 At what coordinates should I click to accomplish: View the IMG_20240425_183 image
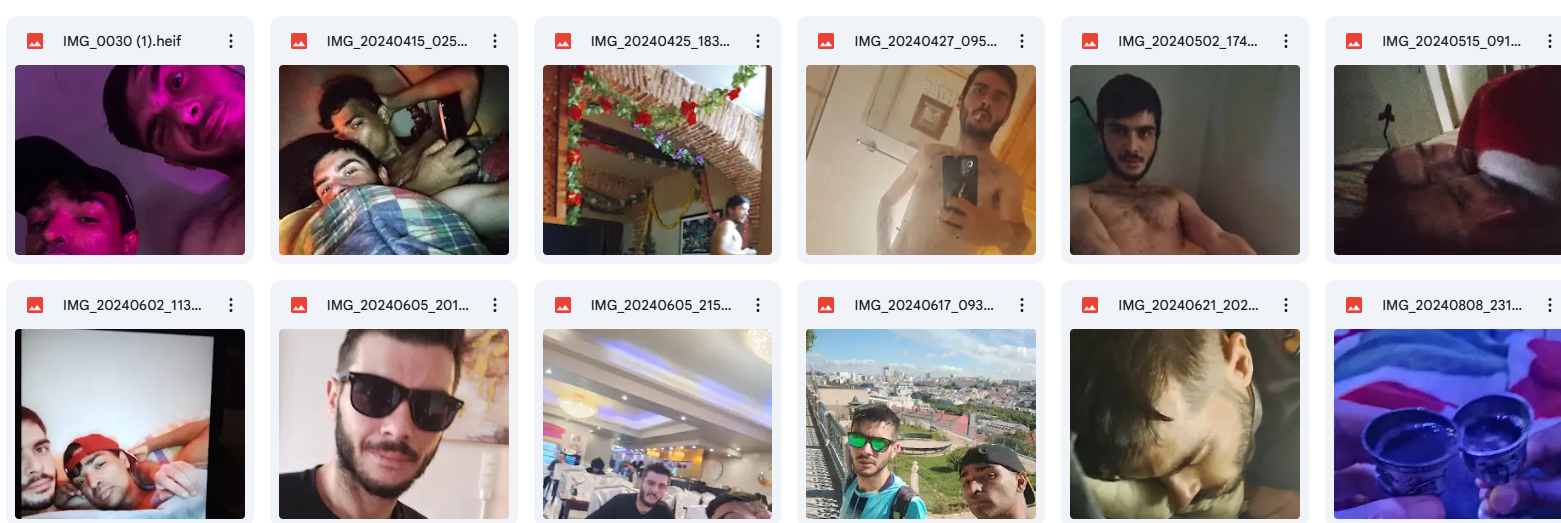[x=658, y=160]
